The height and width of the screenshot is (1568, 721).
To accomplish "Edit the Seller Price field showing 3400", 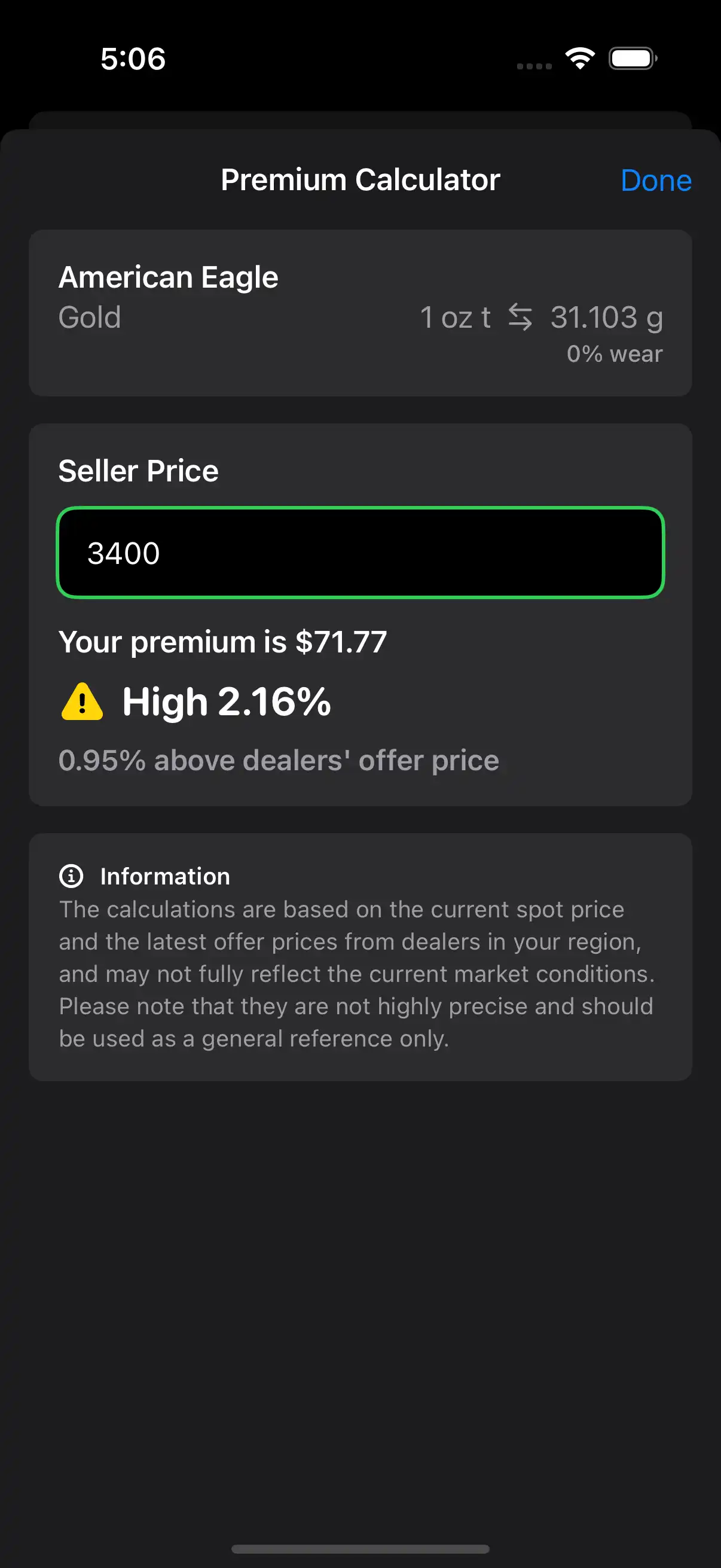I will point(360,553).
